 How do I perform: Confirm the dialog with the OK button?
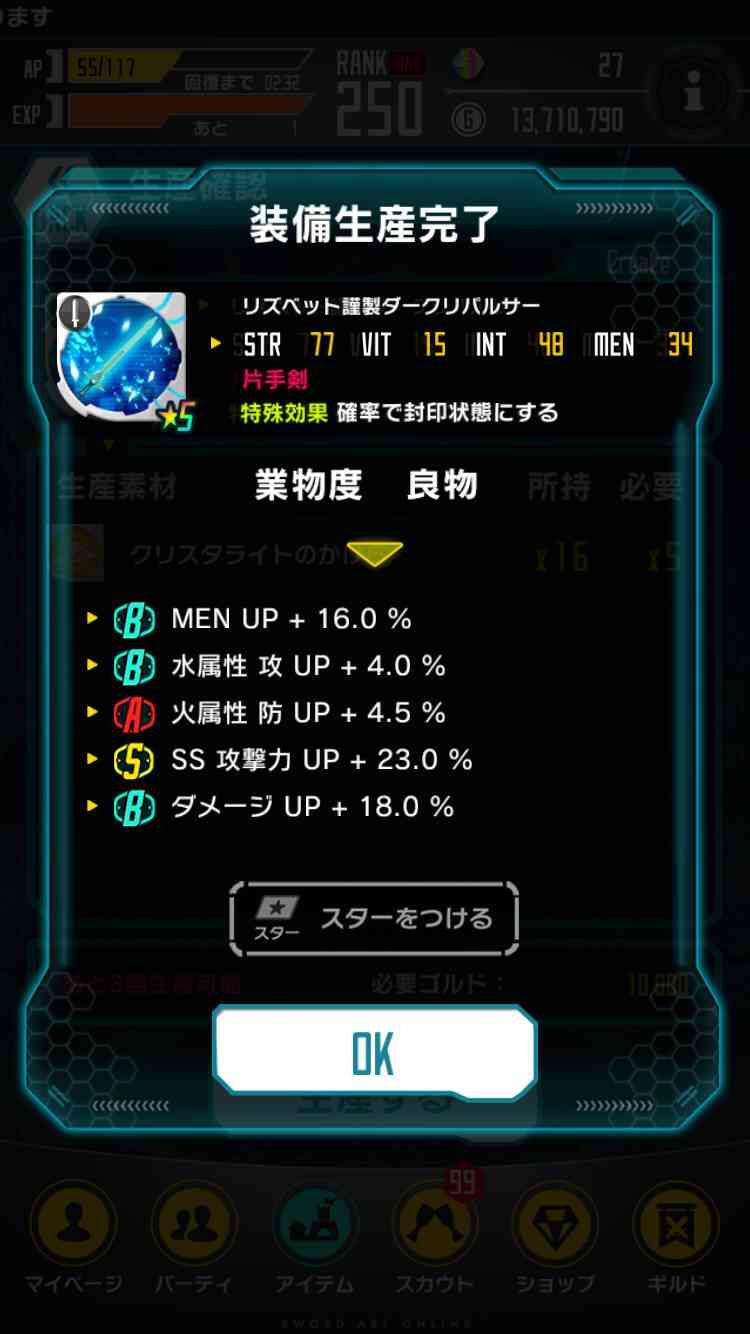click(374, 1053)
